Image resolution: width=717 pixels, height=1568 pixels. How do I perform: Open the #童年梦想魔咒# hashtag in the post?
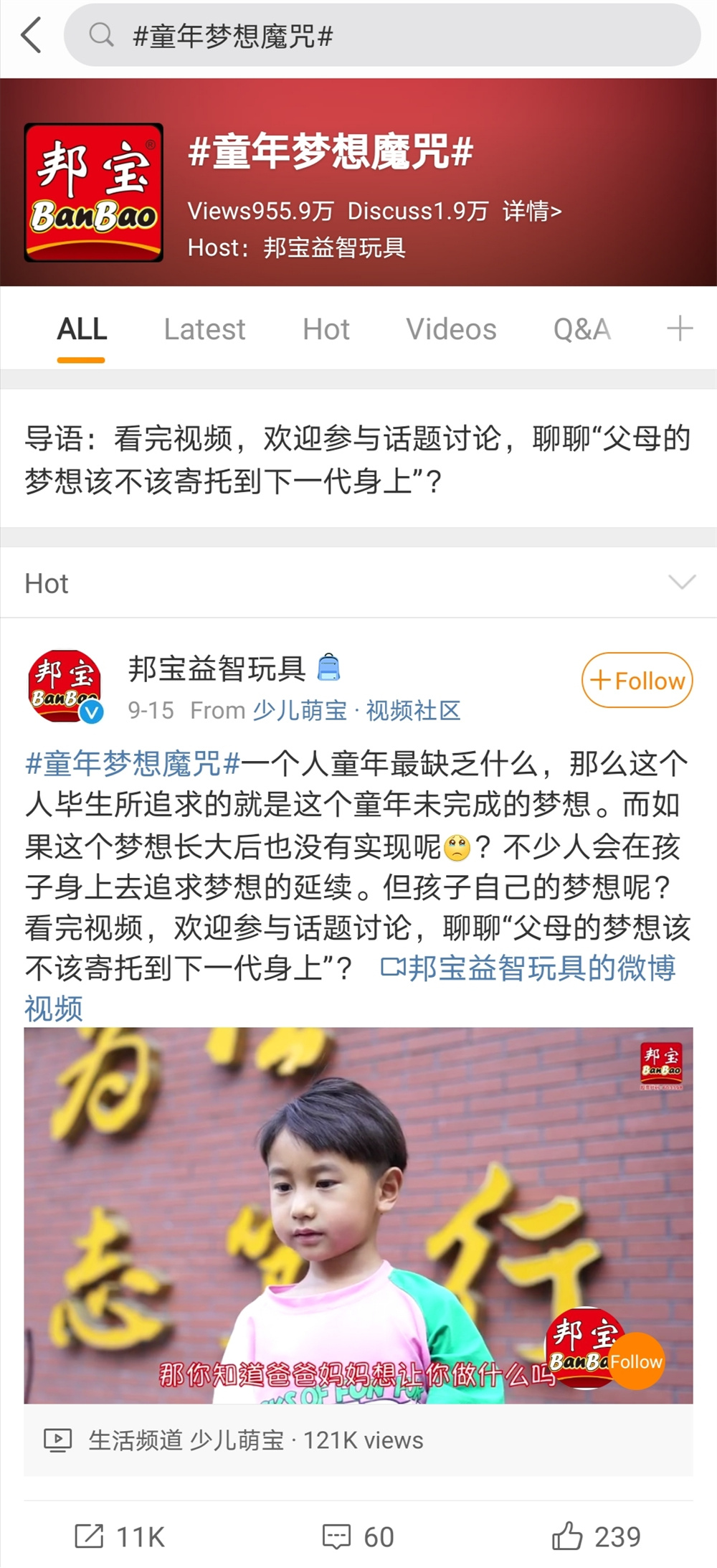pos(133,764)
